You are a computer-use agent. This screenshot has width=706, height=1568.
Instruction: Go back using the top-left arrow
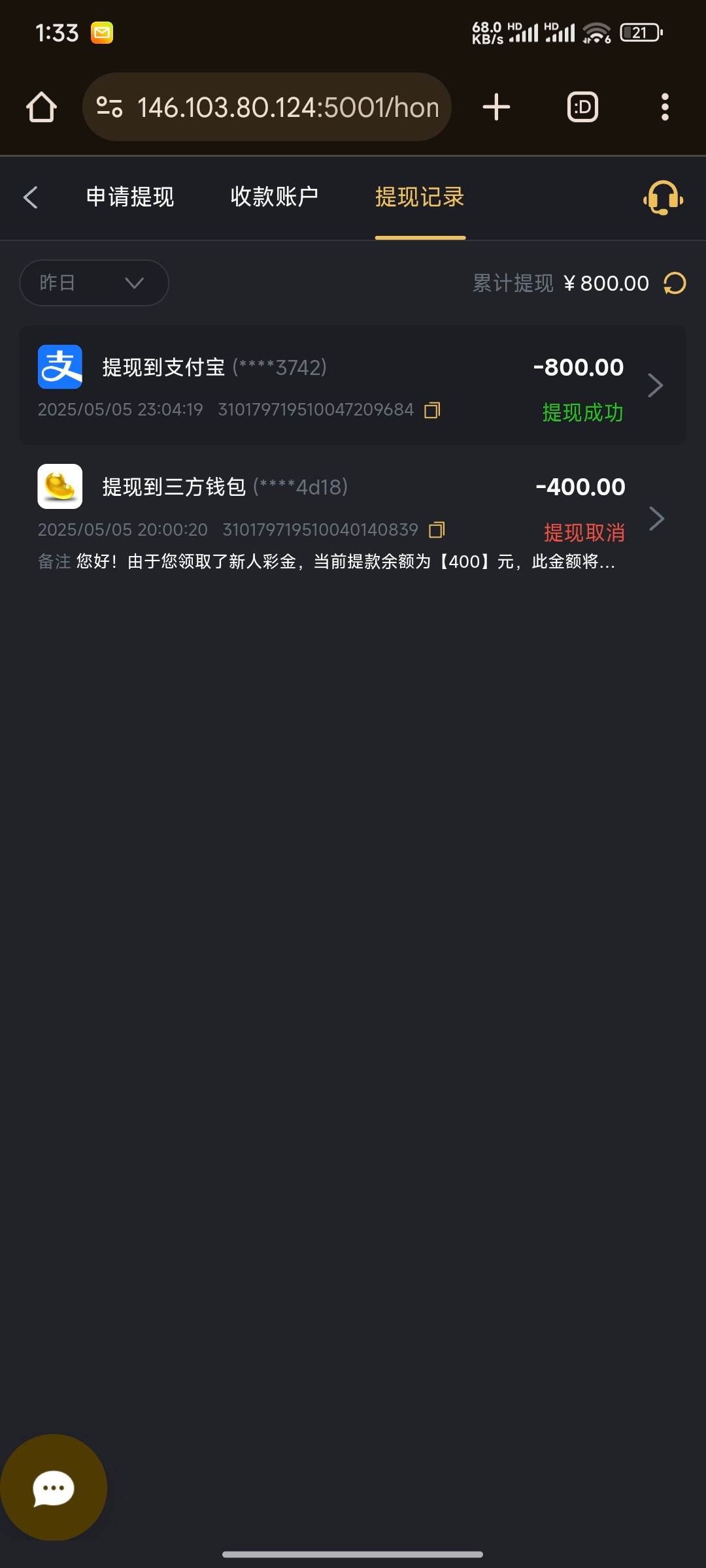[31, 197]
